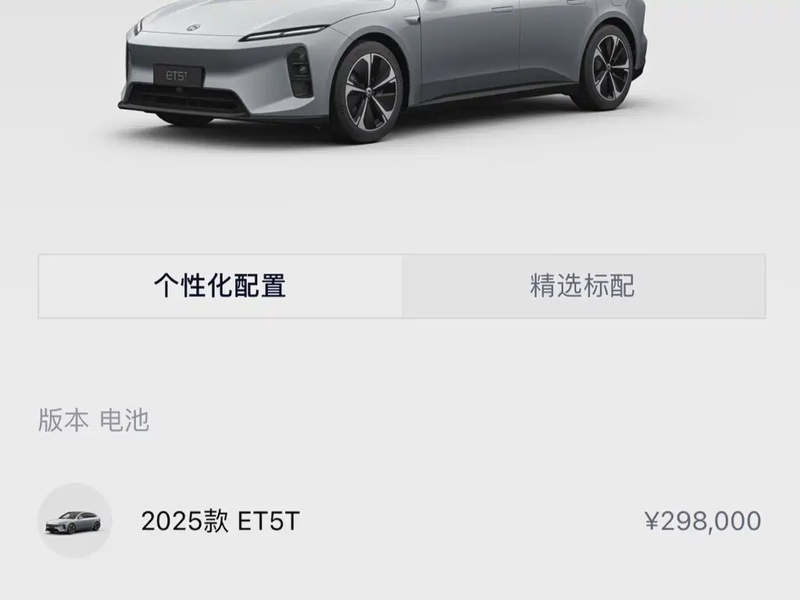Select the 个性化配置 tab
The width and height of the screenshot is (800, 600).
(x=220, y=287)
